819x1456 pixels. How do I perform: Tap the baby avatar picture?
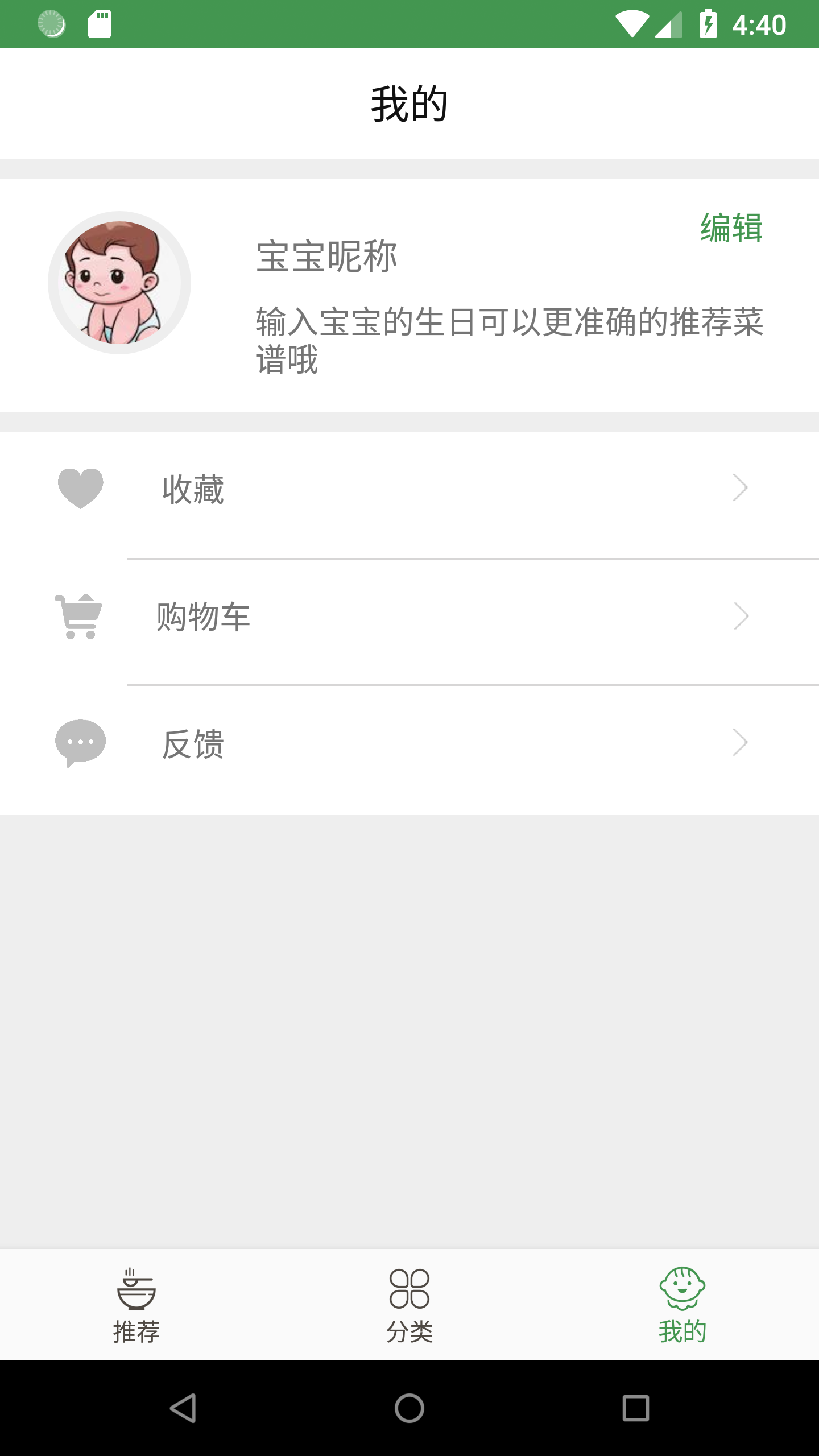pos(119,283)
